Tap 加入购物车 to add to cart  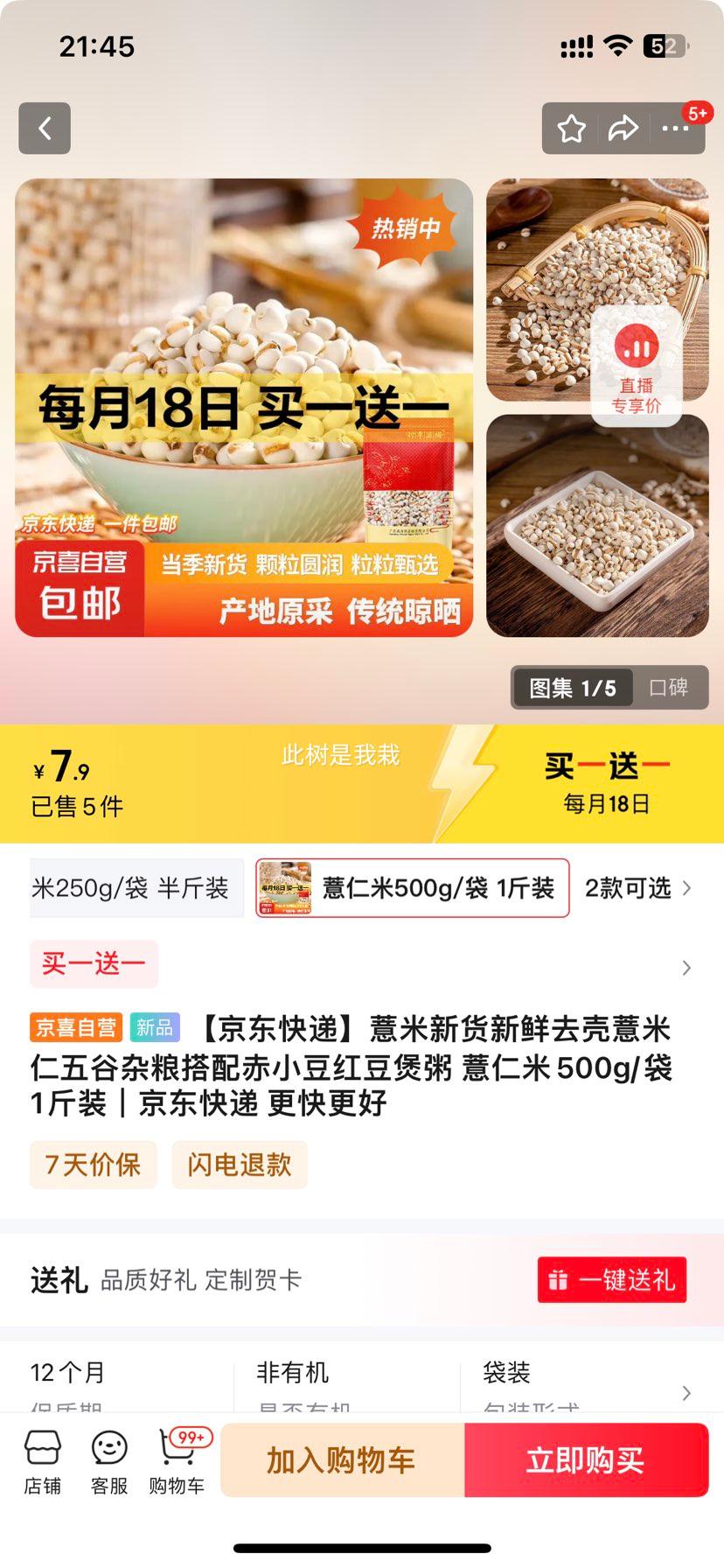[343, 1459]
